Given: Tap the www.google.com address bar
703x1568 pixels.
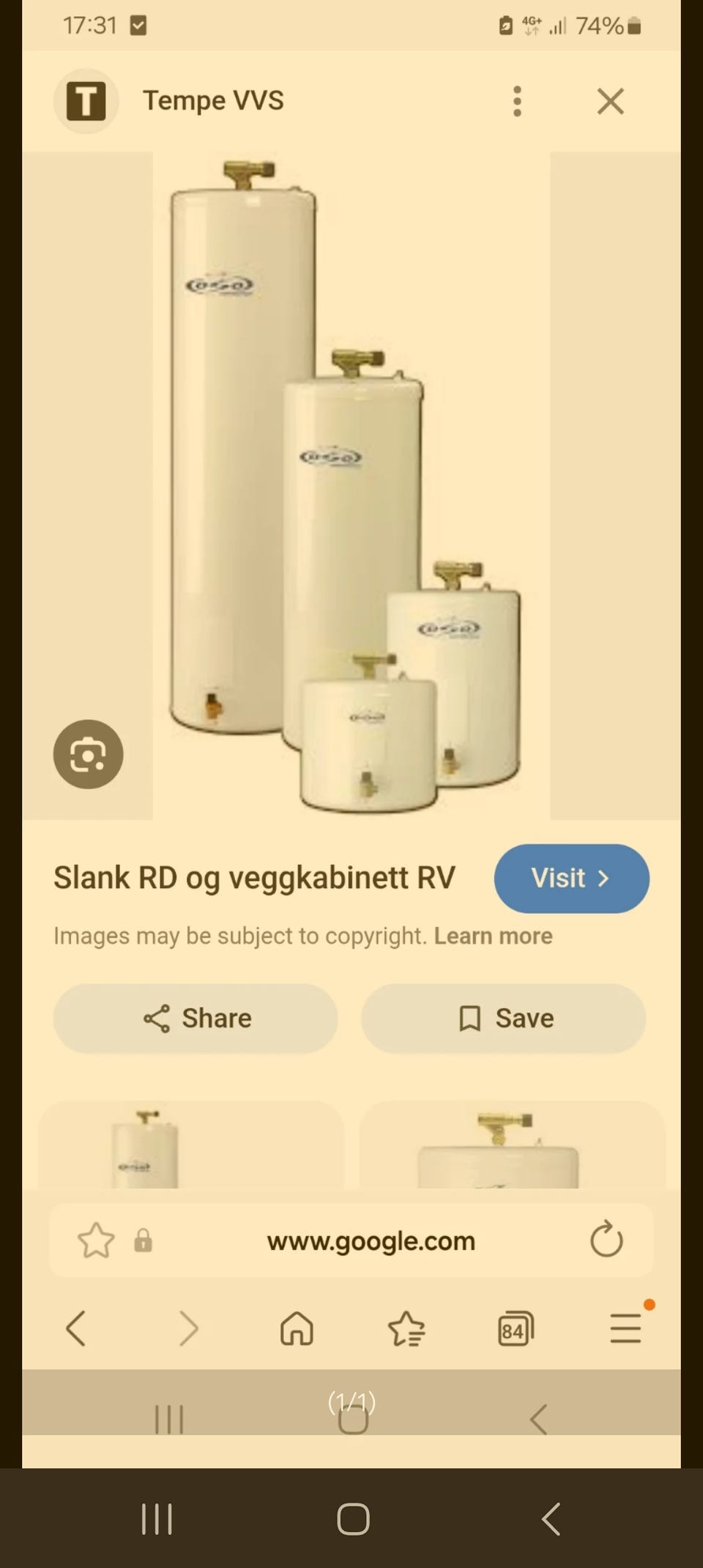Looking at the screenshot, I should [x=371, y=1240].
